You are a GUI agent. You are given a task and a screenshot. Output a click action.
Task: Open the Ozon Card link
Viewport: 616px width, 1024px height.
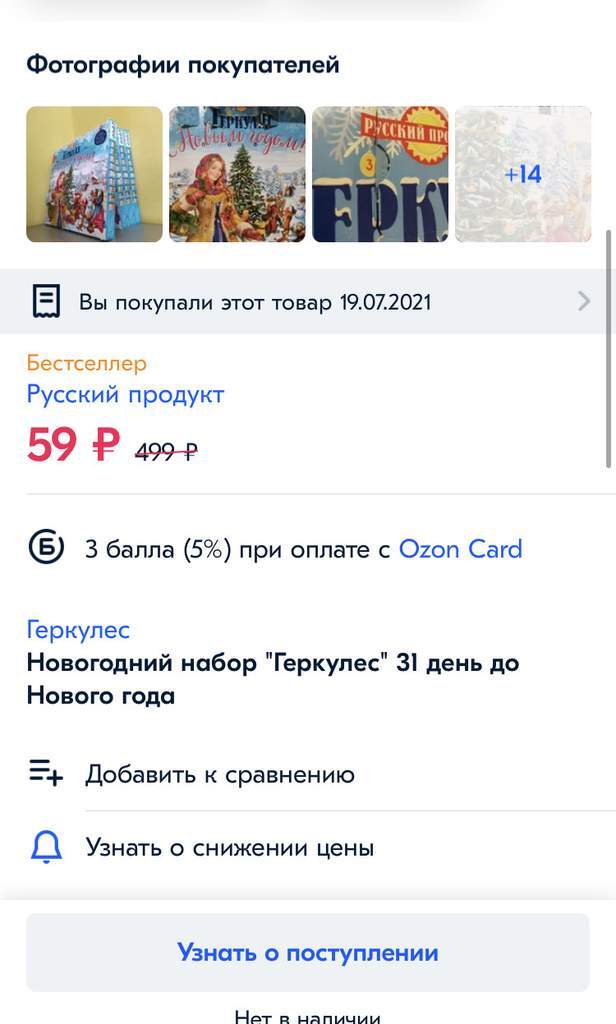[460, 549]
